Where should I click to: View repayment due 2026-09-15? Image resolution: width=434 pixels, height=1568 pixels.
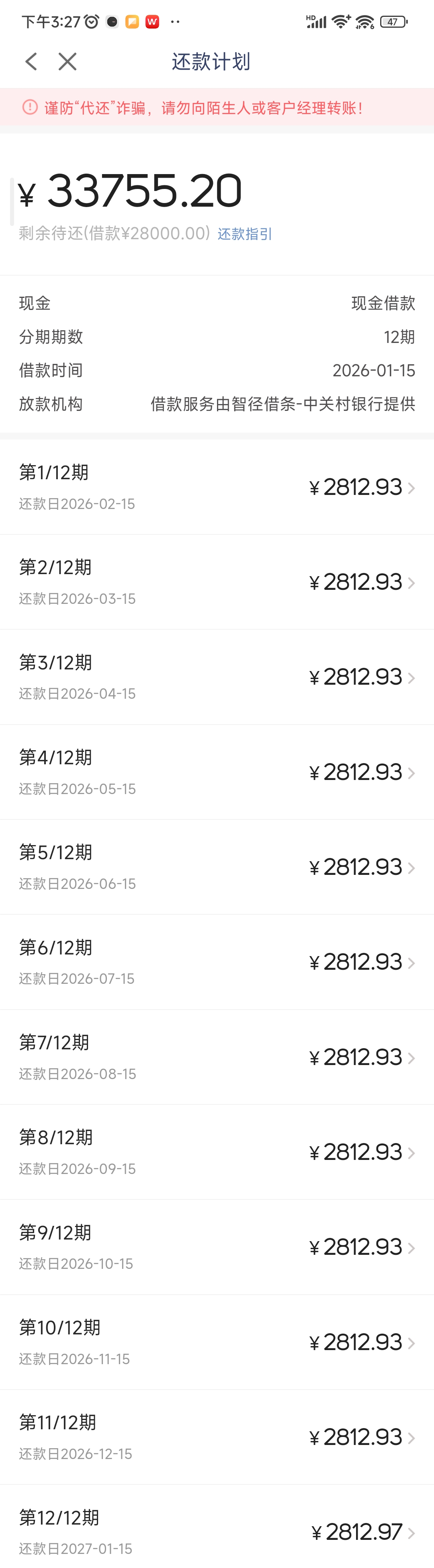[x=217, y=1152]
